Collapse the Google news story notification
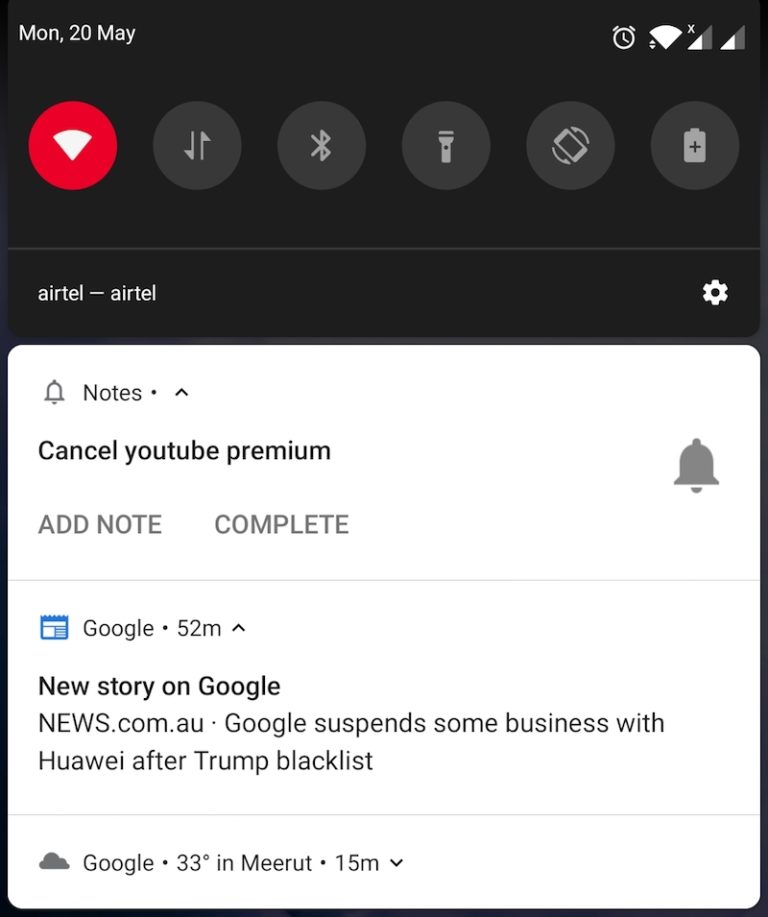768x917 pixels. pyautogui.click(x=238, y=628)
